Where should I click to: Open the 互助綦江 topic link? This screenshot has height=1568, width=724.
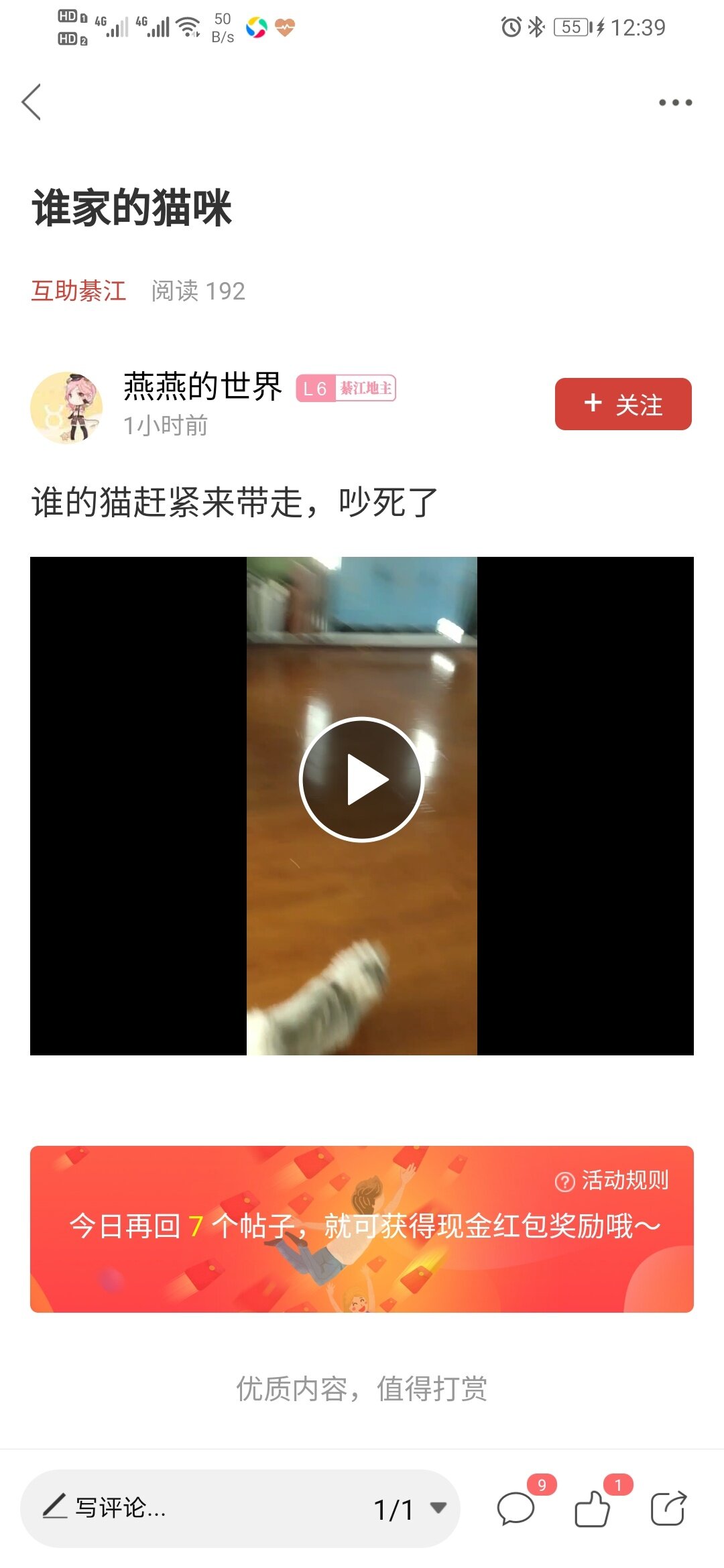[78, 291]
